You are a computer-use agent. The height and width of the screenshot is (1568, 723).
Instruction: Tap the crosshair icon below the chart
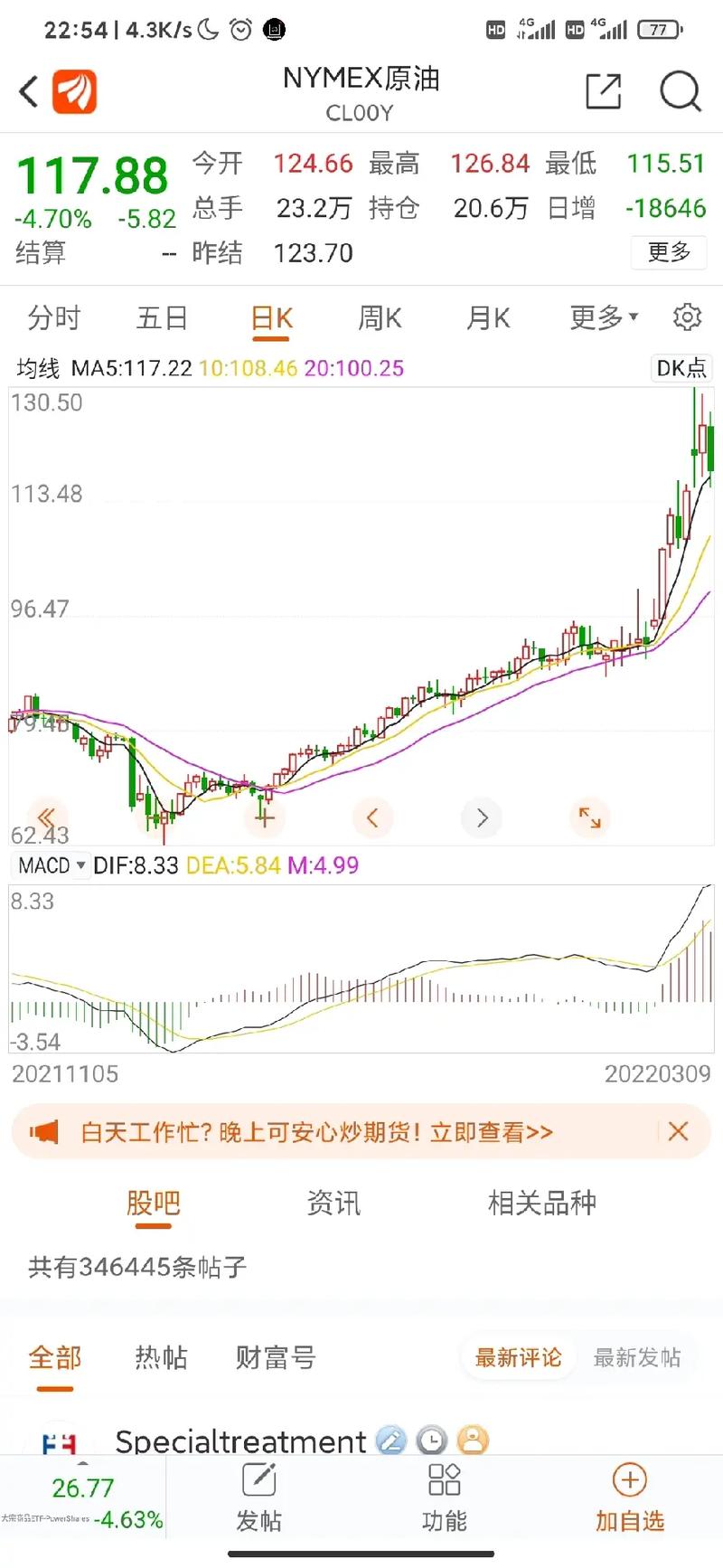tap(264, 817)
